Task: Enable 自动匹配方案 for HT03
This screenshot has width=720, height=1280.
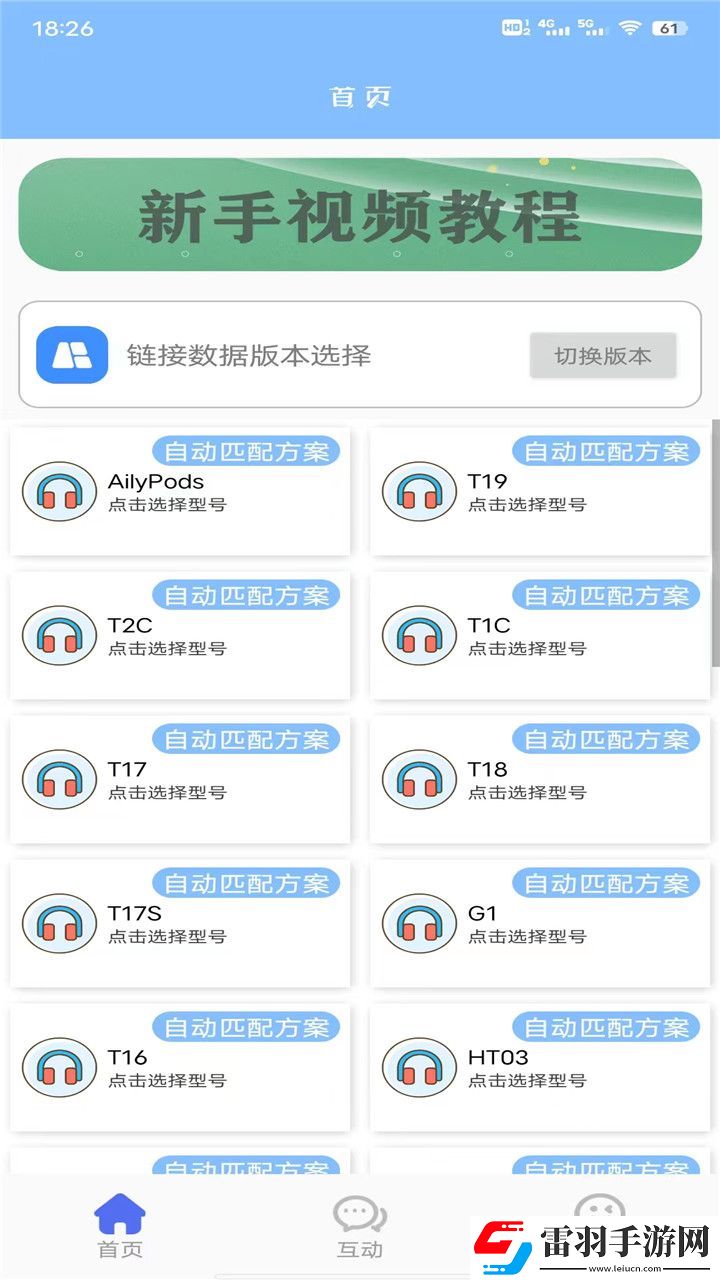Action: click(x=607, y=1027)
